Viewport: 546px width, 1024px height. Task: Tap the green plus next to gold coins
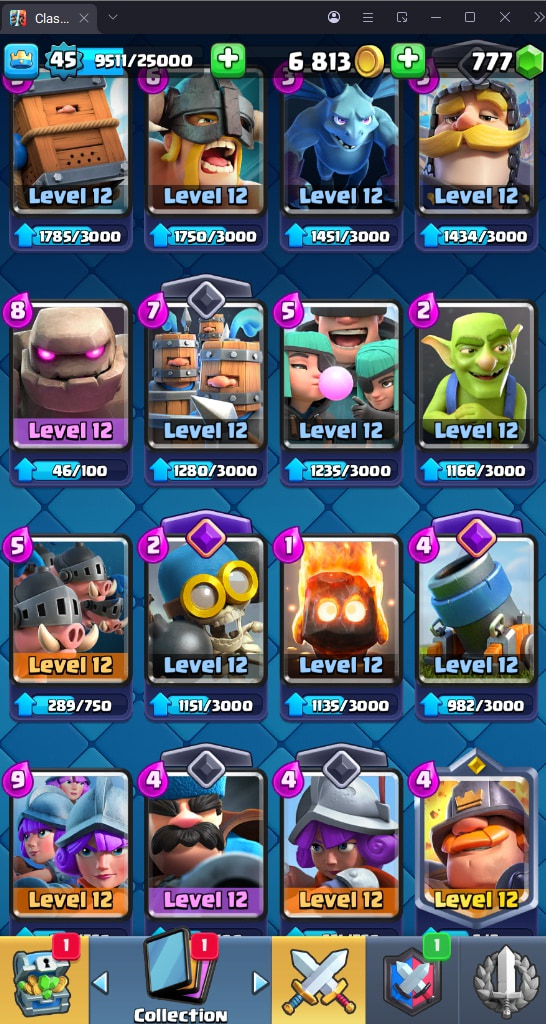coord(408,61)
